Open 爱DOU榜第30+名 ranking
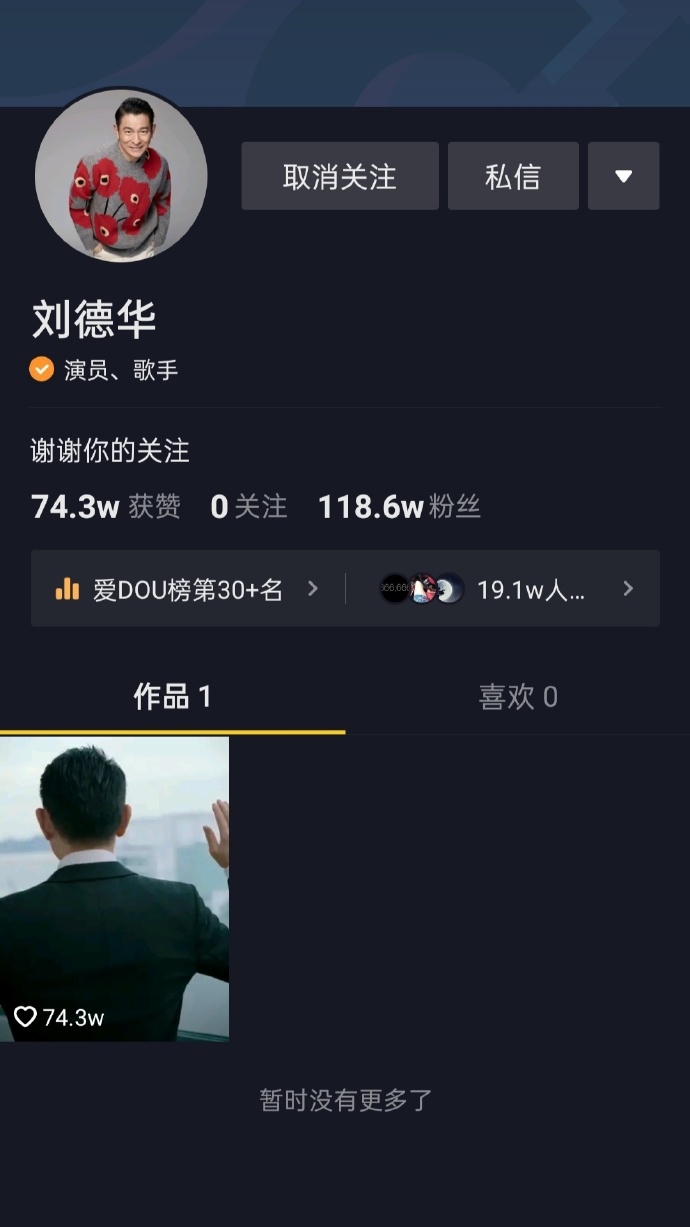Viewport: 690px width, 1227px height. click(188, 589)
